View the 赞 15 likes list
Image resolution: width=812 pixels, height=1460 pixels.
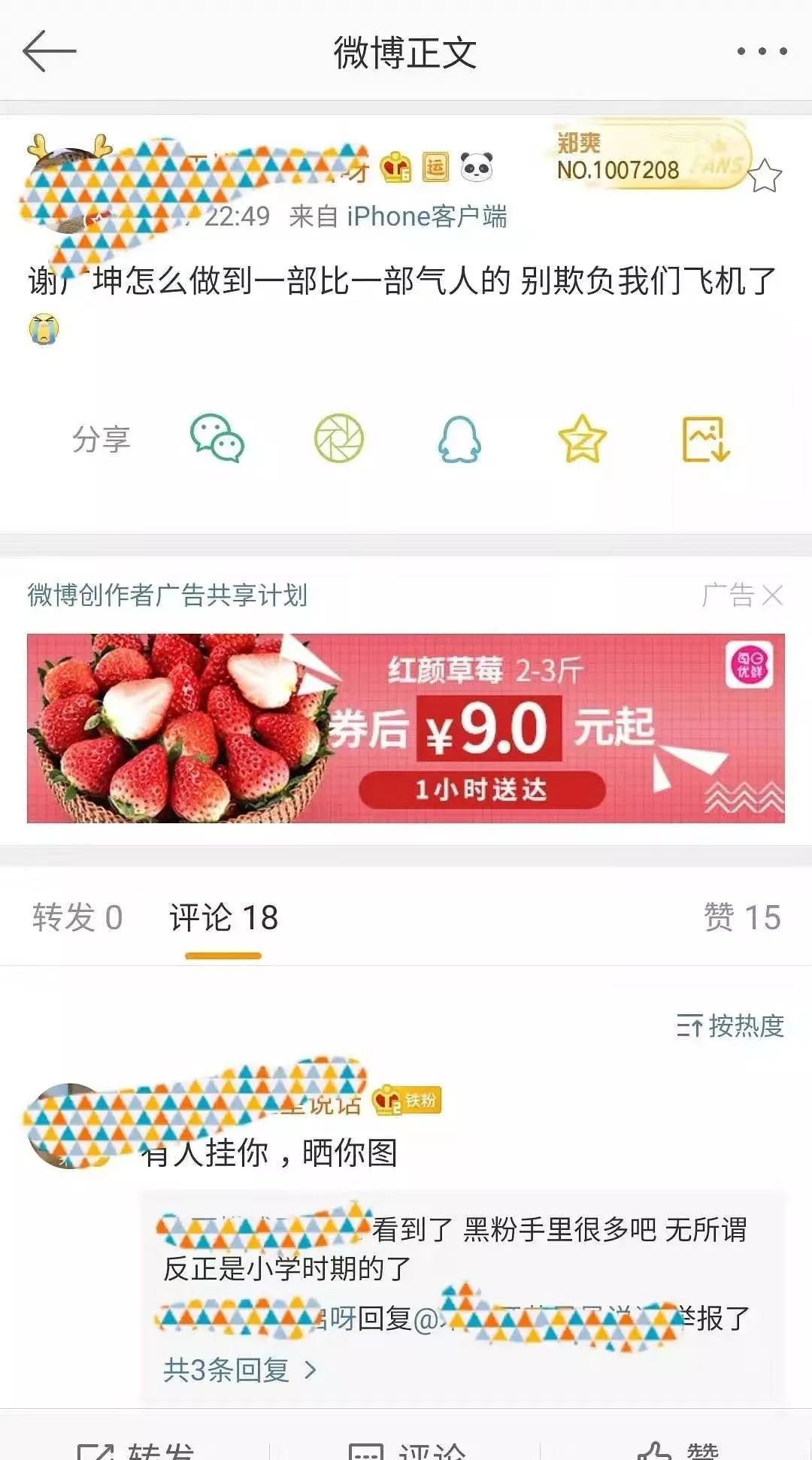point(741,917)
